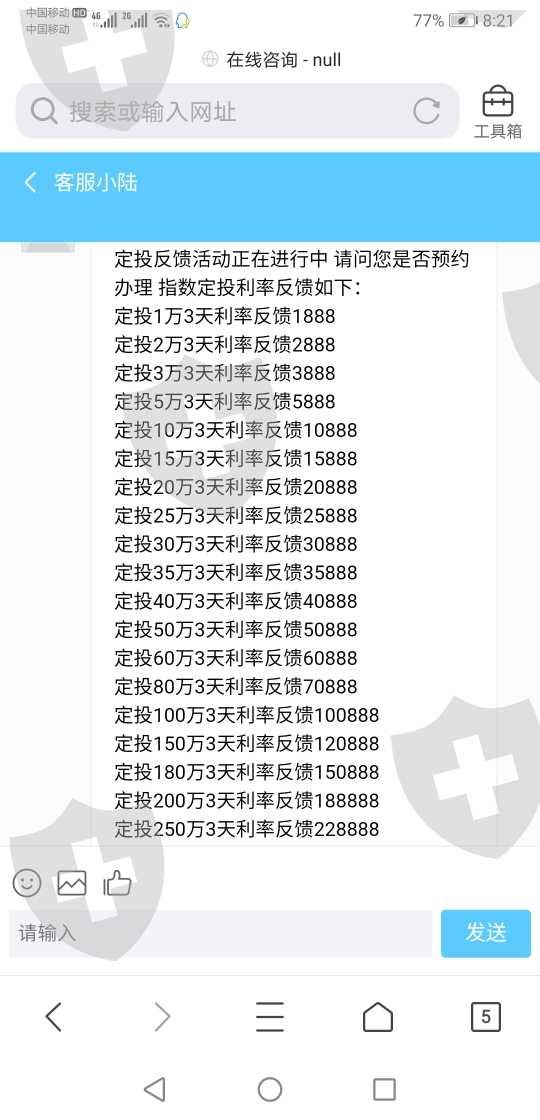This screenshot has height=1120, width=540.
Task: Send the message with 发送
Action: [x=486, y=933]
